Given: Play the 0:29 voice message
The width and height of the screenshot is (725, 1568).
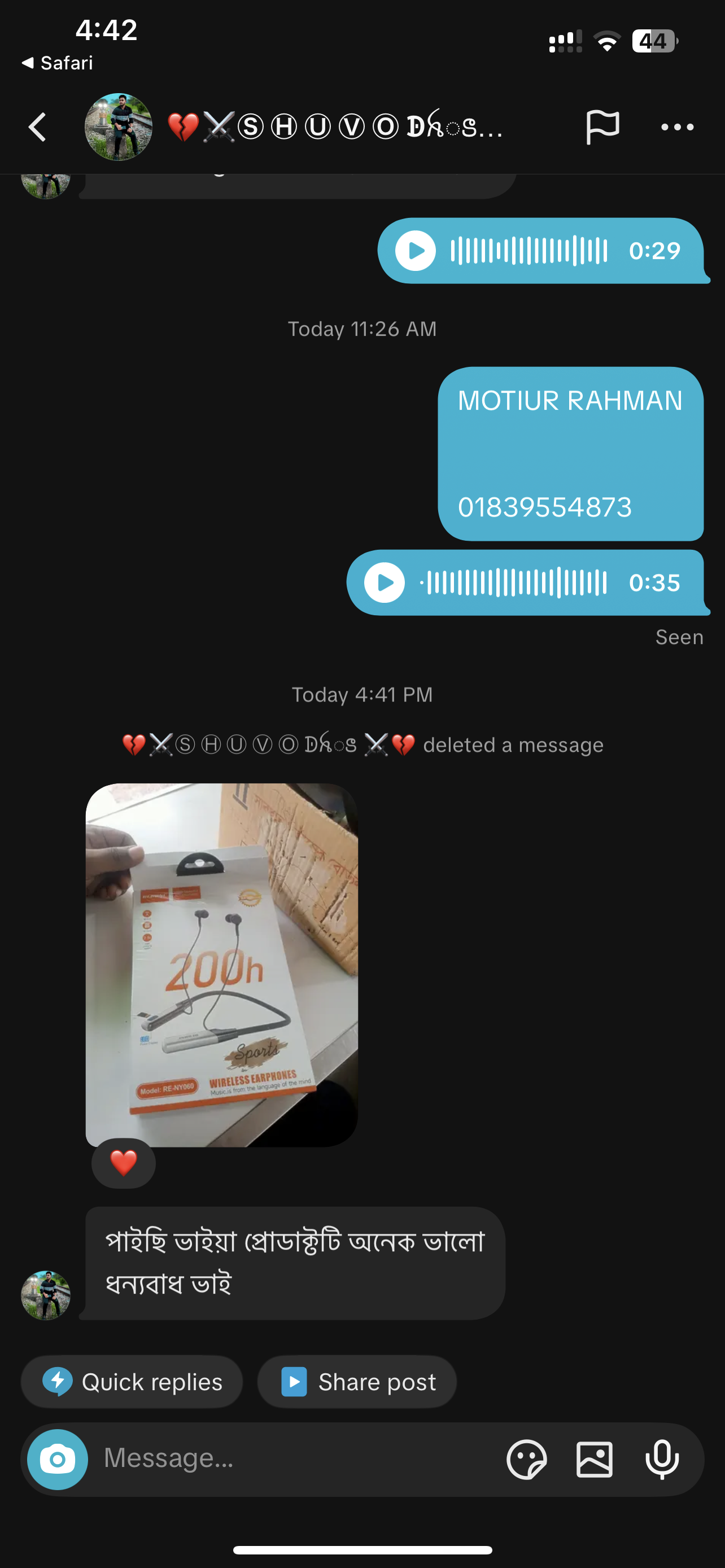Looking at the screenshot, I should (x=416, y=251).
